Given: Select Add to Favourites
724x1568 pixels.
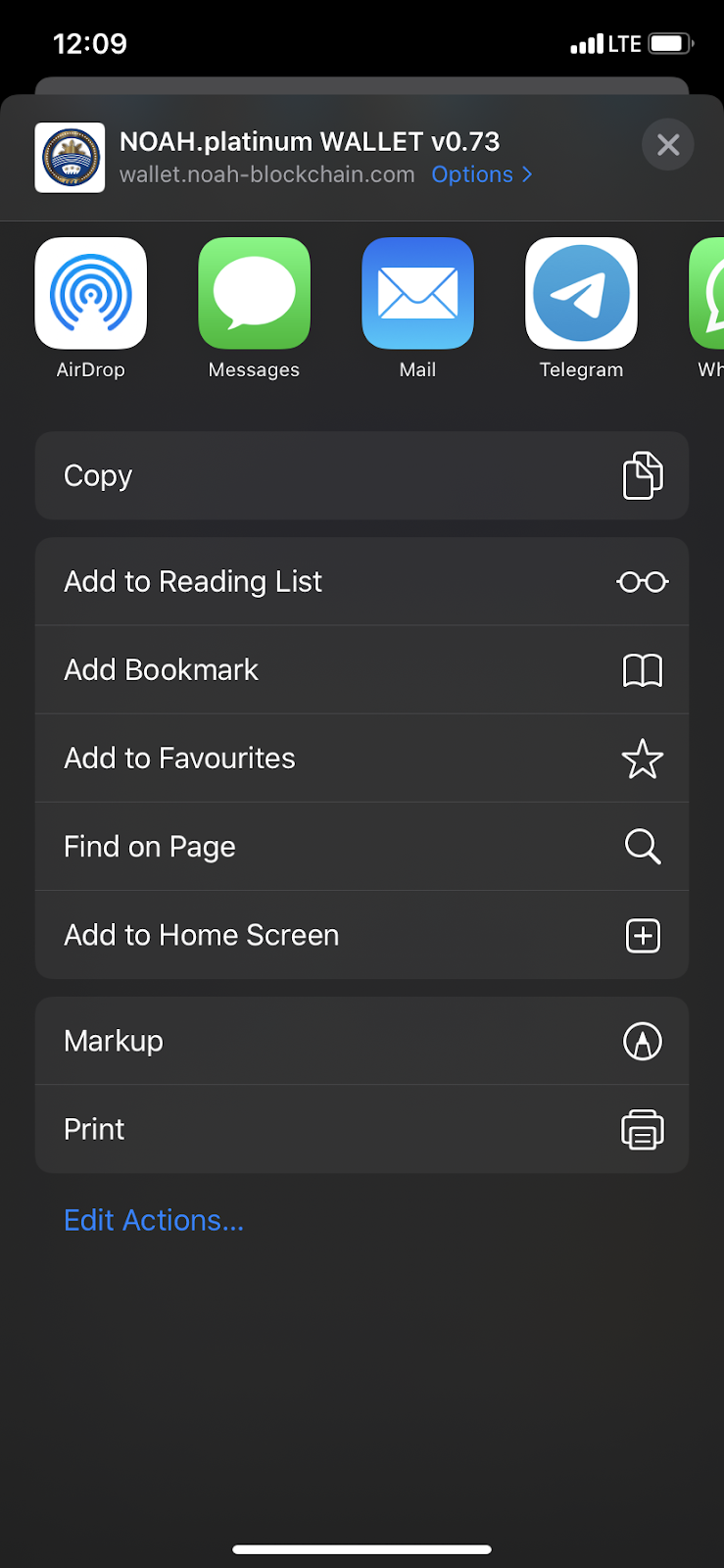Looking at the screenshot, I should [362, 758].
